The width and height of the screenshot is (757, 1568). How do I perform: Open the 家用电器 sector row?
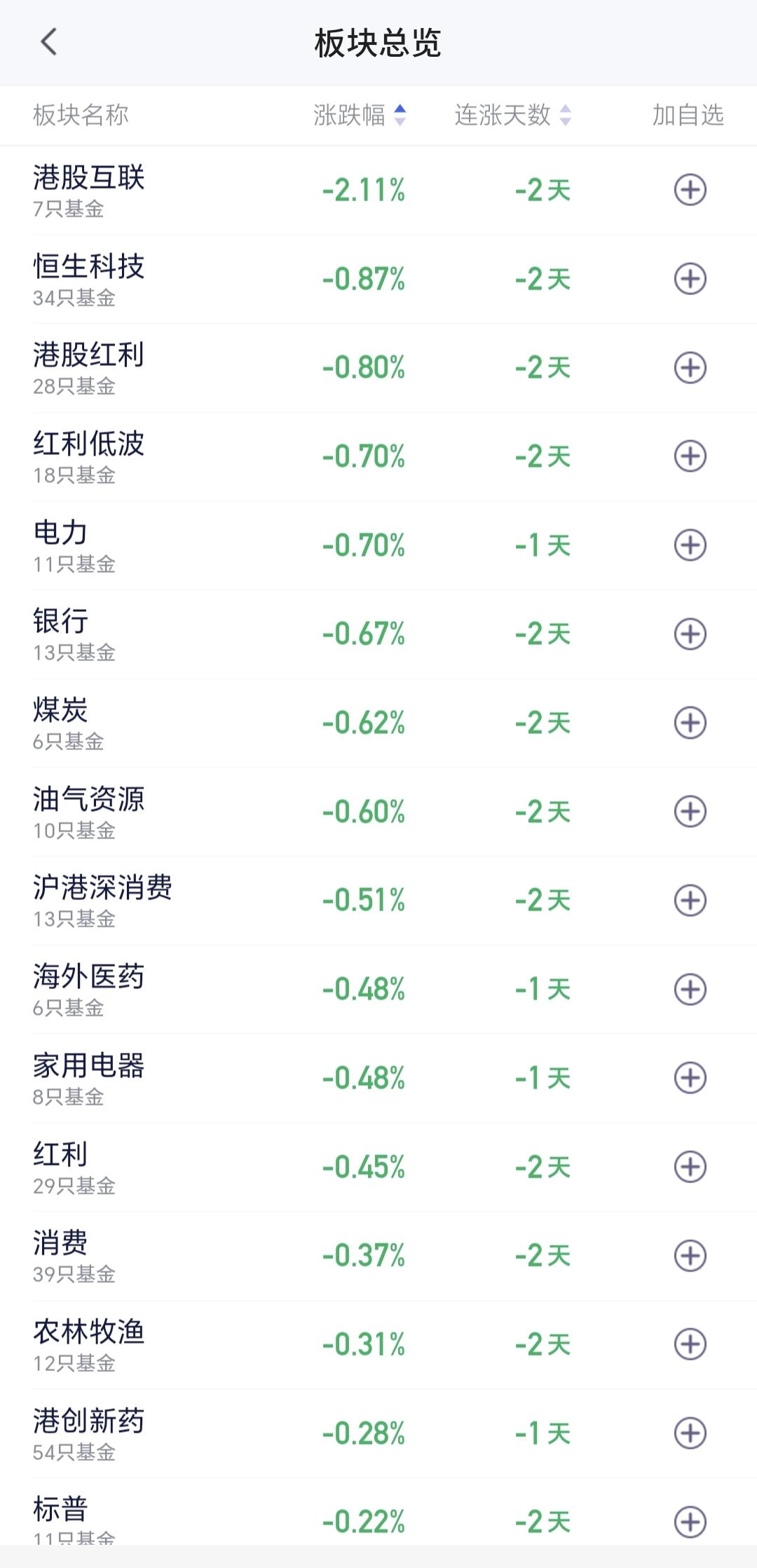point(378,1078)
